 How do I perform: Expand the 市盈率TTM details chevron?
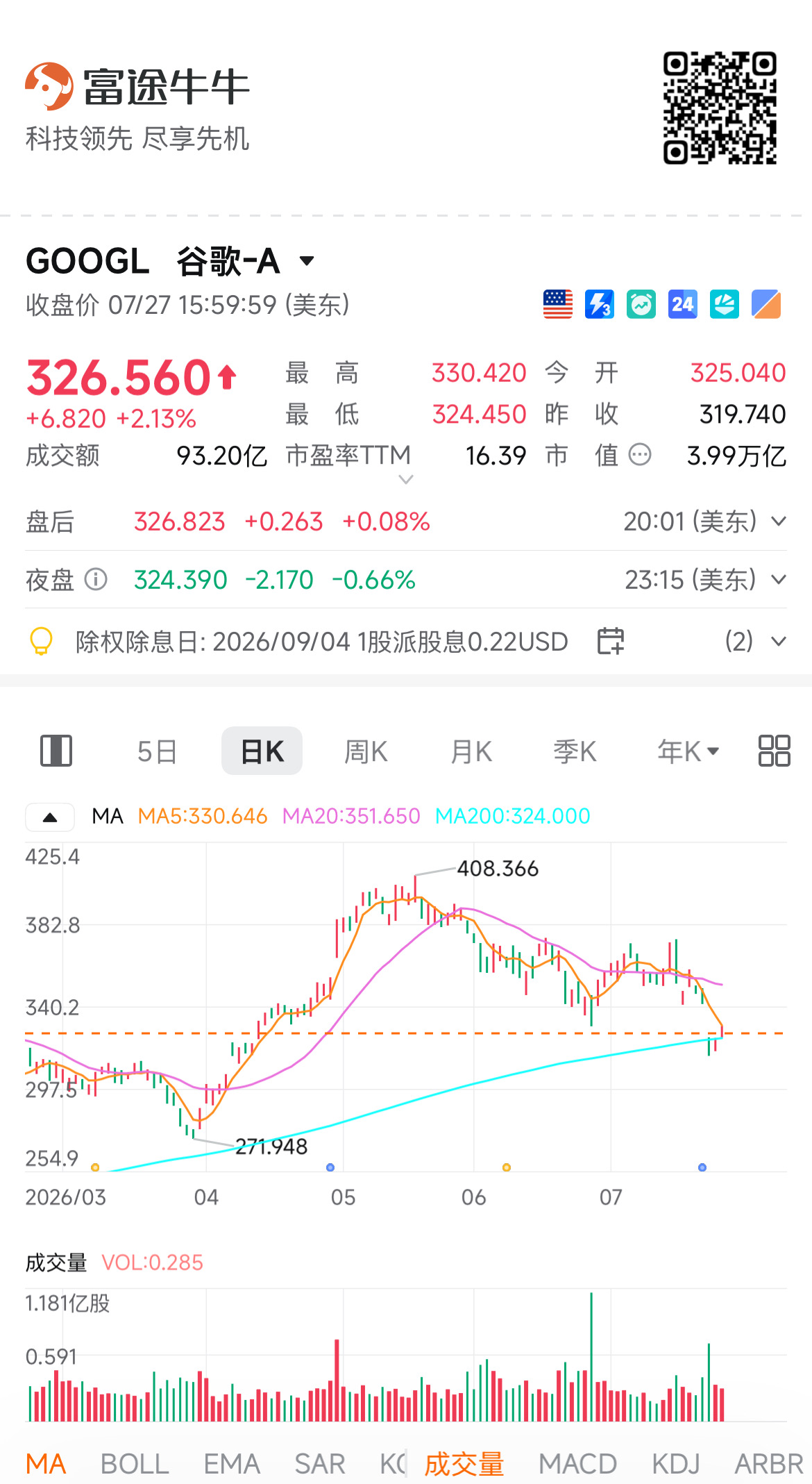pyautogui.click(x=406, y=479)
